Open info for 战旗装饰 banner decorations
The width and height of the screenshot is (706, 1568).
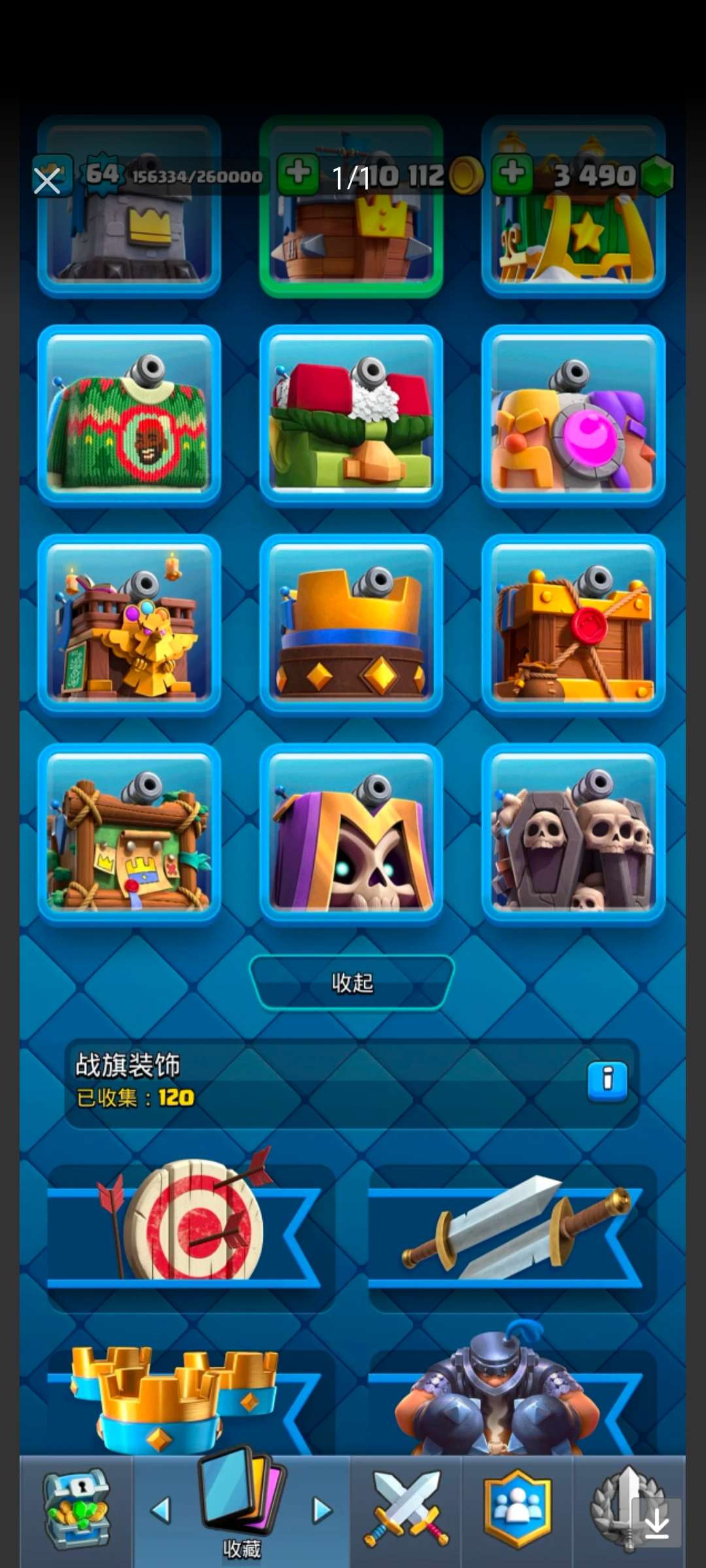point(607,1081)
